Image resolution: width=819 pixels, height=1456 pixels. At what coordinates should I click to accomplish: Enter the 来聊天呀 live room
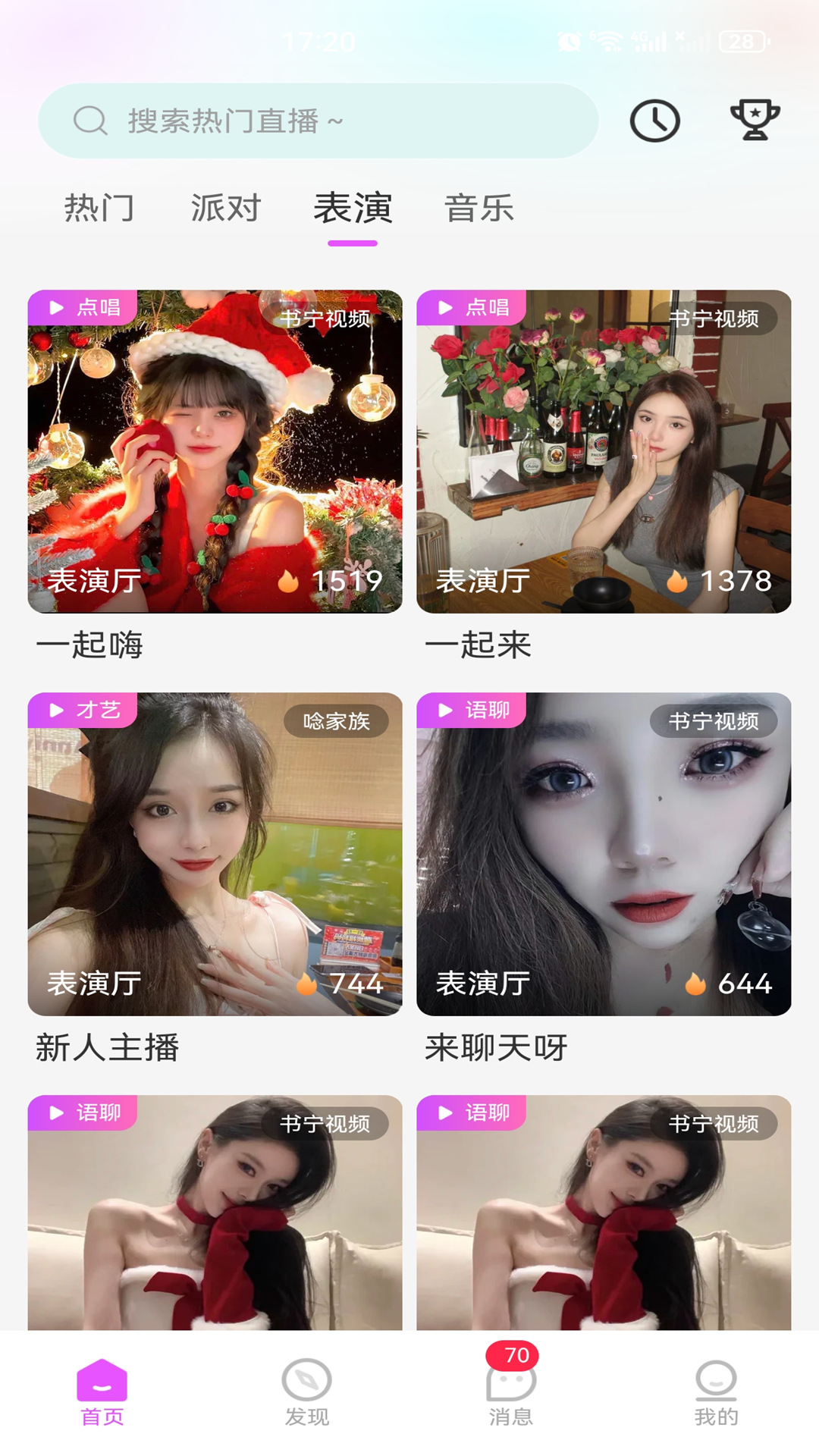click(x=604, y=855)
